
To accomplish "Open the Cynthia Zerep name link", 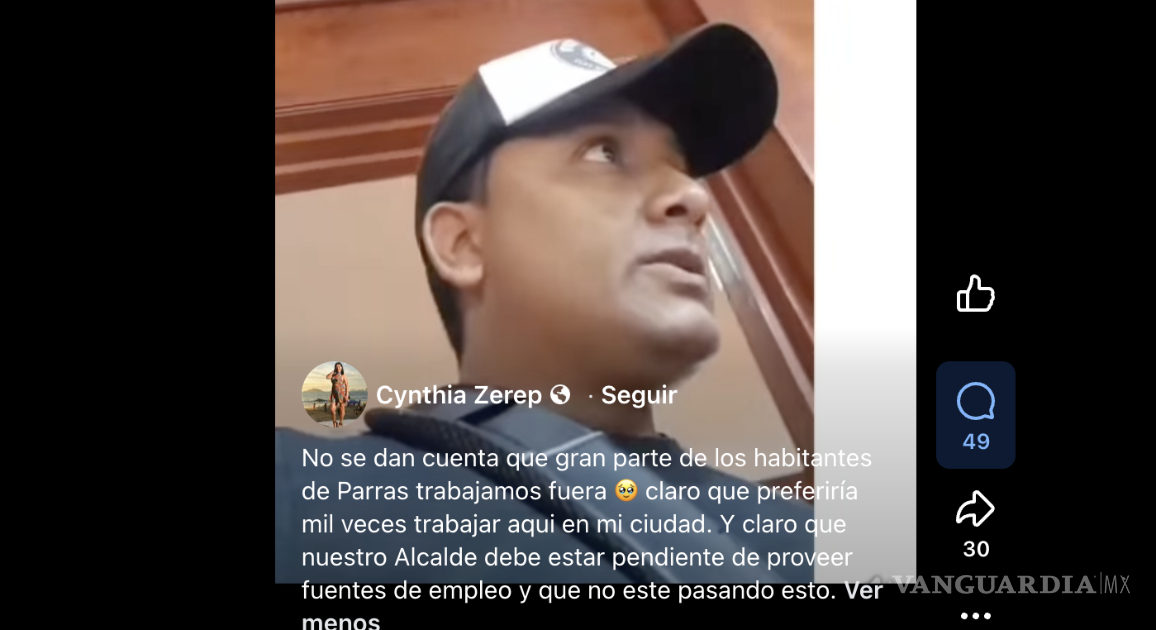I will [459, 395].
